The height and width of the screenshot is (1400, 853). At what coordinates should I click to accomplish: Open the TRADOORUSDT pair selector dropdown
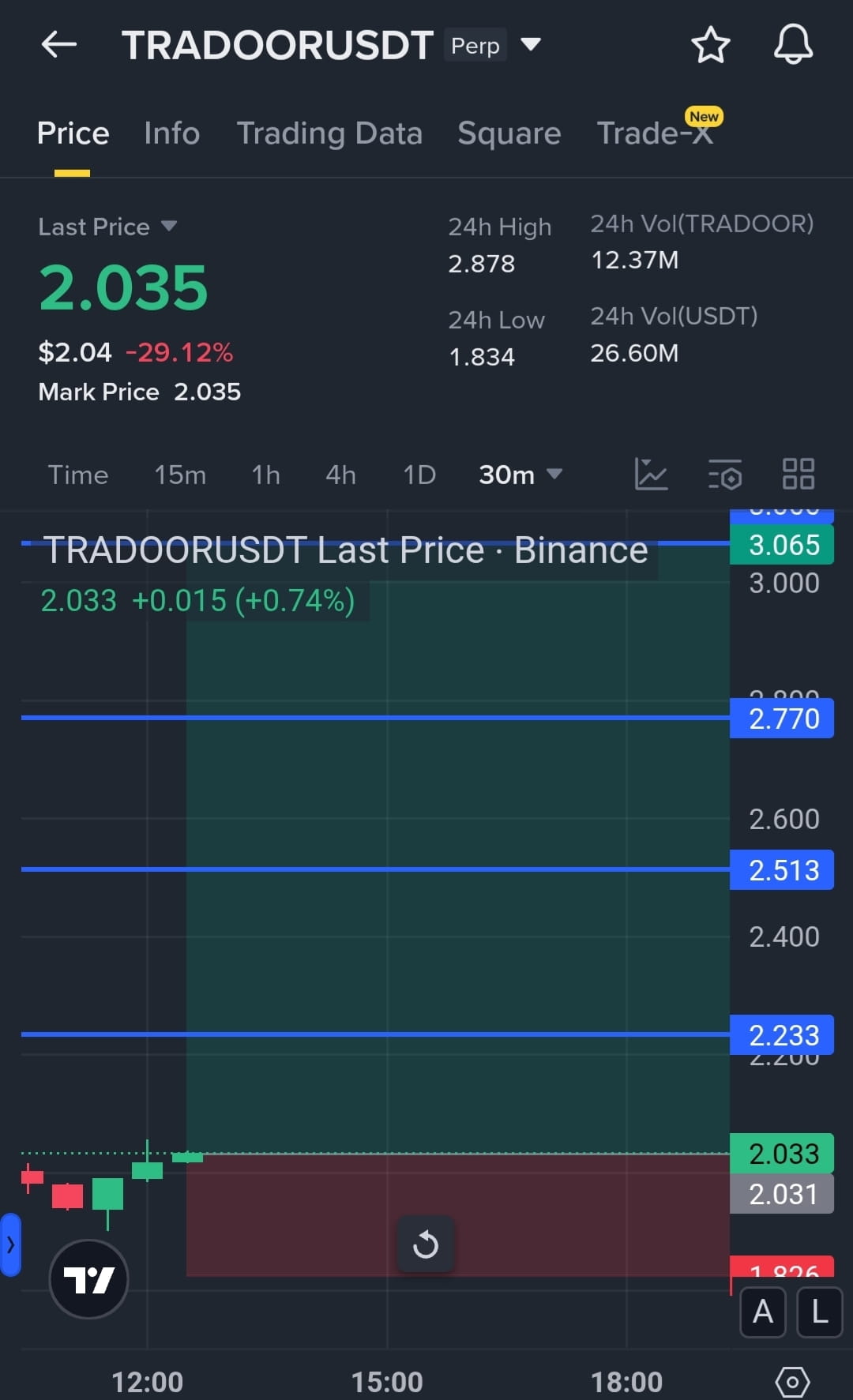pos(531,44)
